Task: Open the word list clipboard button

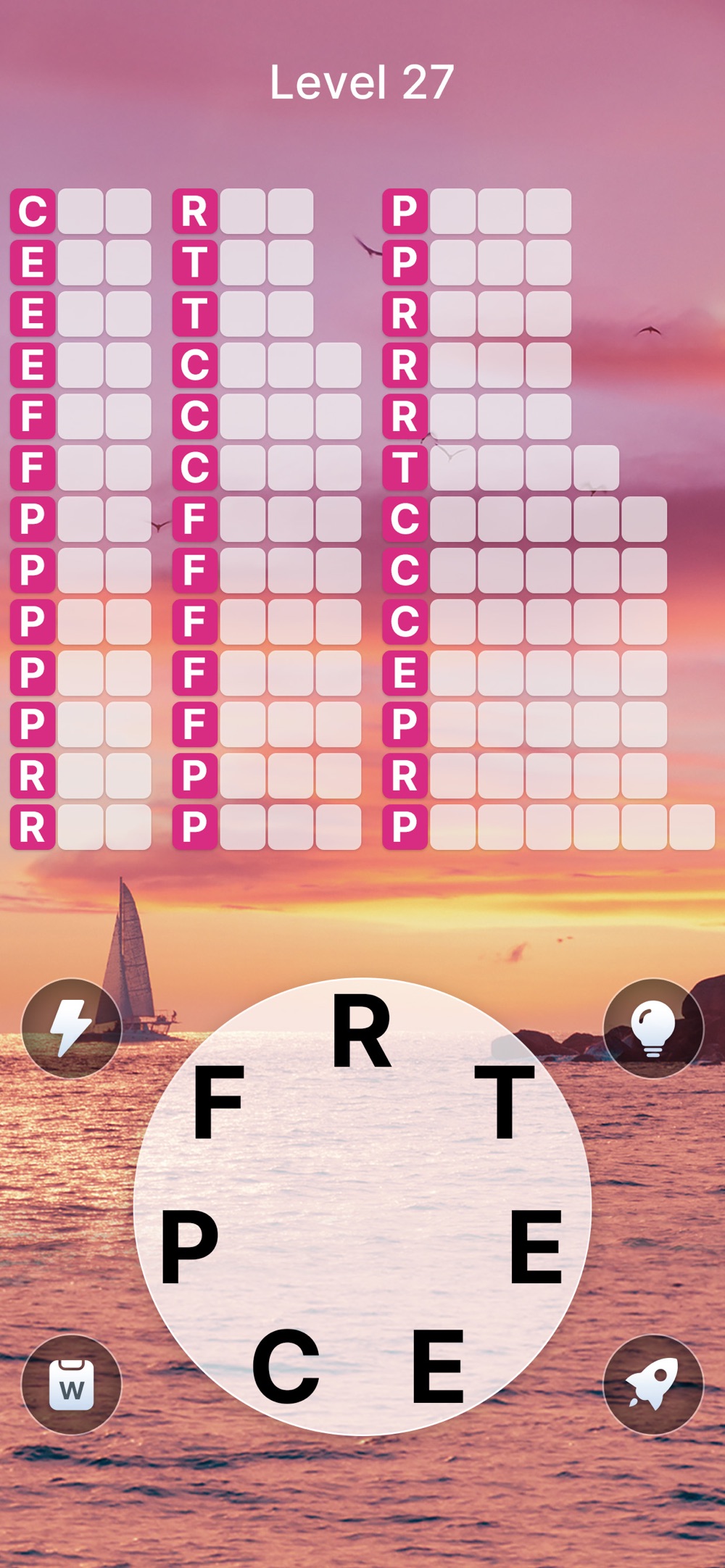Action: (x=72, y=1385)
